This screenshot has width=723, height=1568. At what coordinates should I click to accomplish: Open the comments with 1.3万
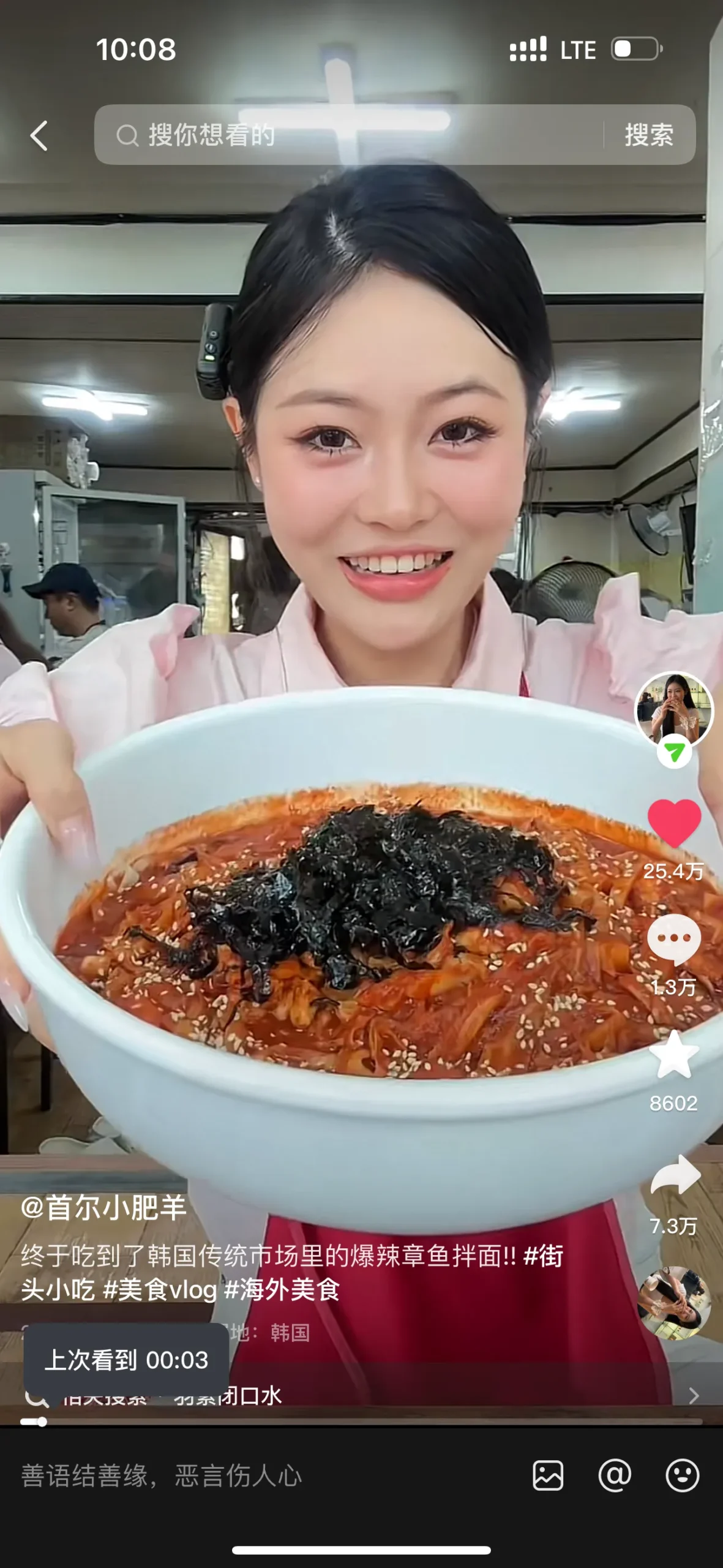point(674,940)
